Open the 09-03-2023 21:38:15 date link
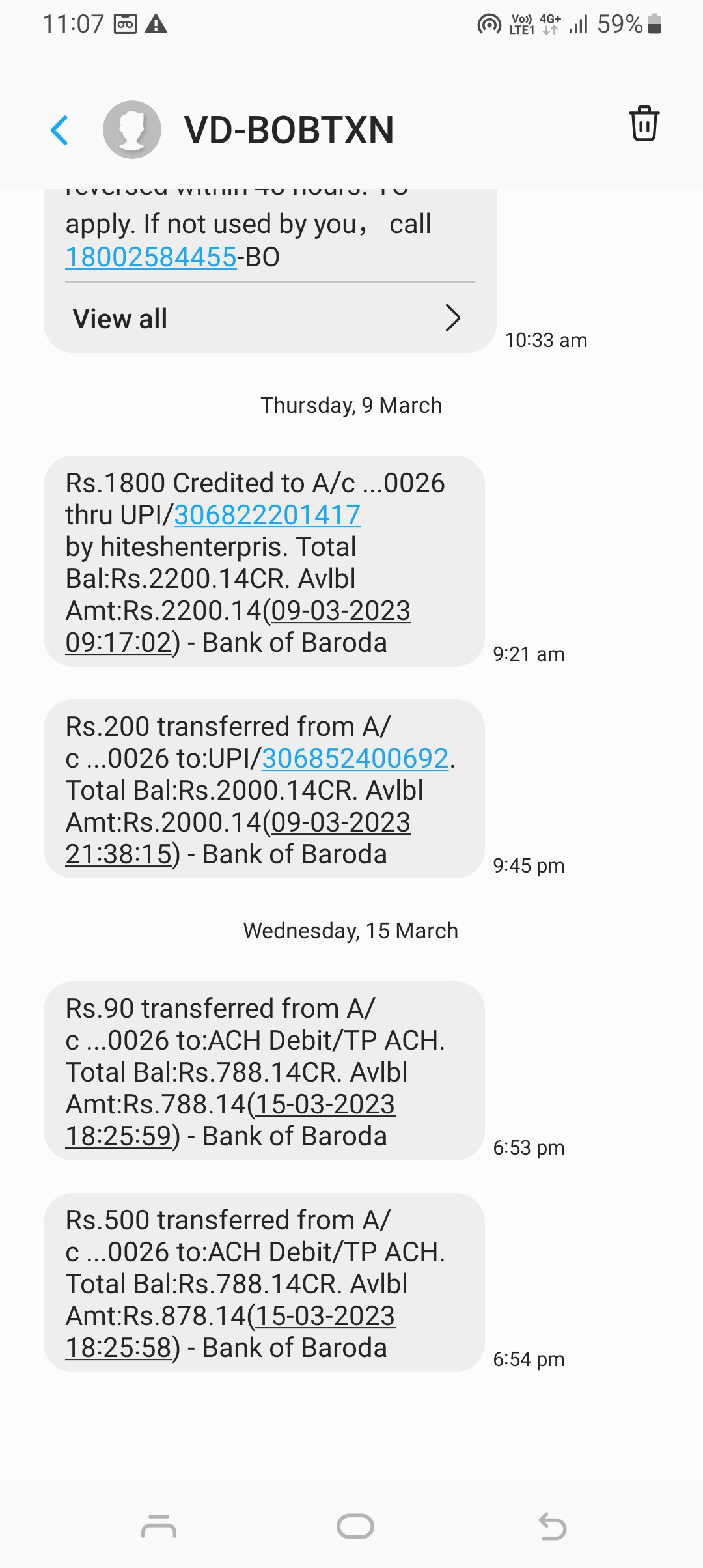The height and width of the screenshot is (1568, 703). [340, 823]
